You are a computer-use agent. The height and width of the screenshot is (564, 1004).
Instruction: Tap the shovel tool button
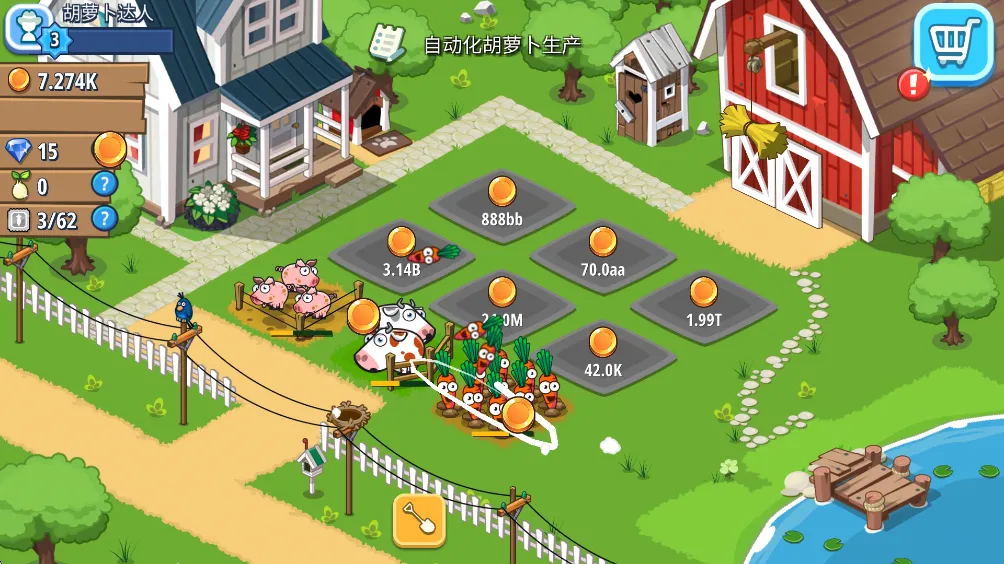418,519
